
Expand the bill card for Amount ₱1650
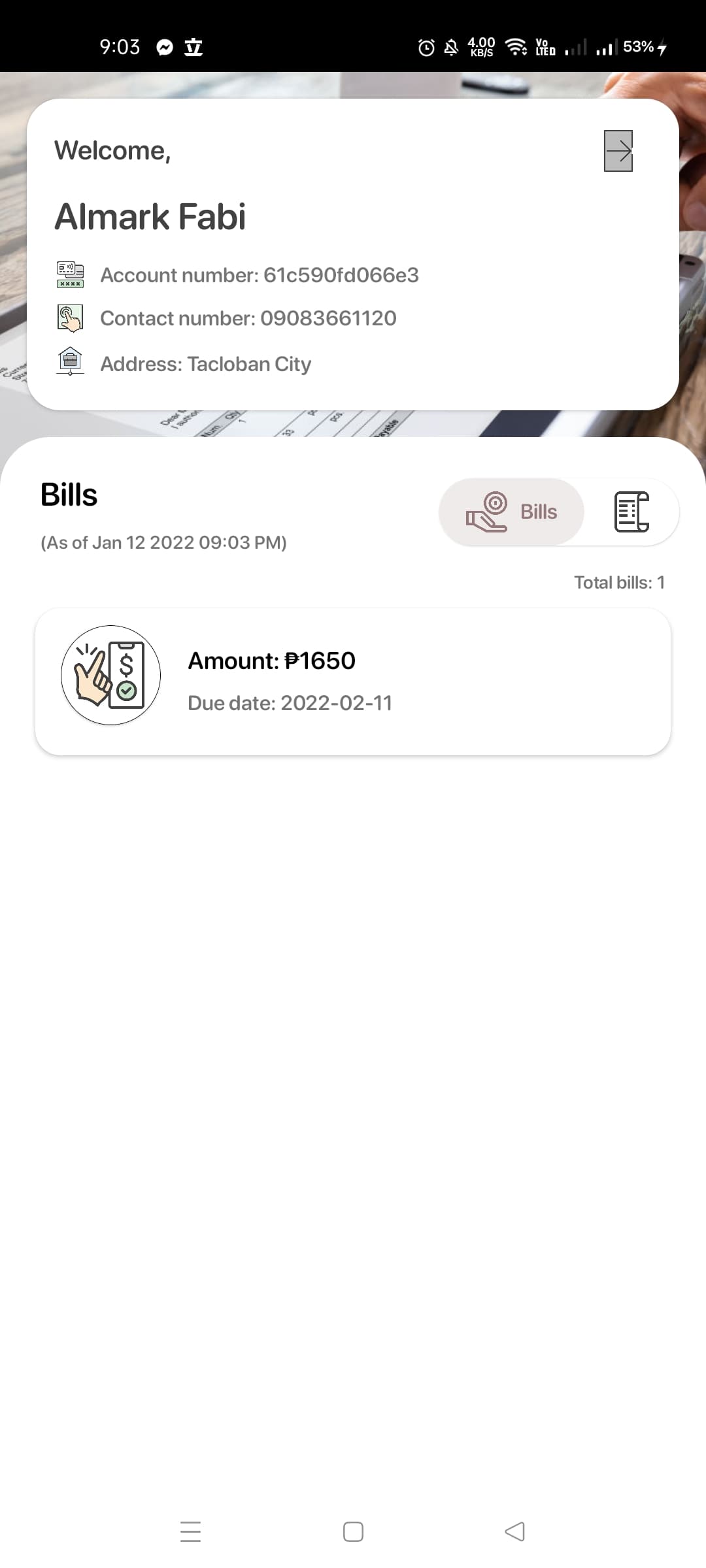tap(353, 679)
